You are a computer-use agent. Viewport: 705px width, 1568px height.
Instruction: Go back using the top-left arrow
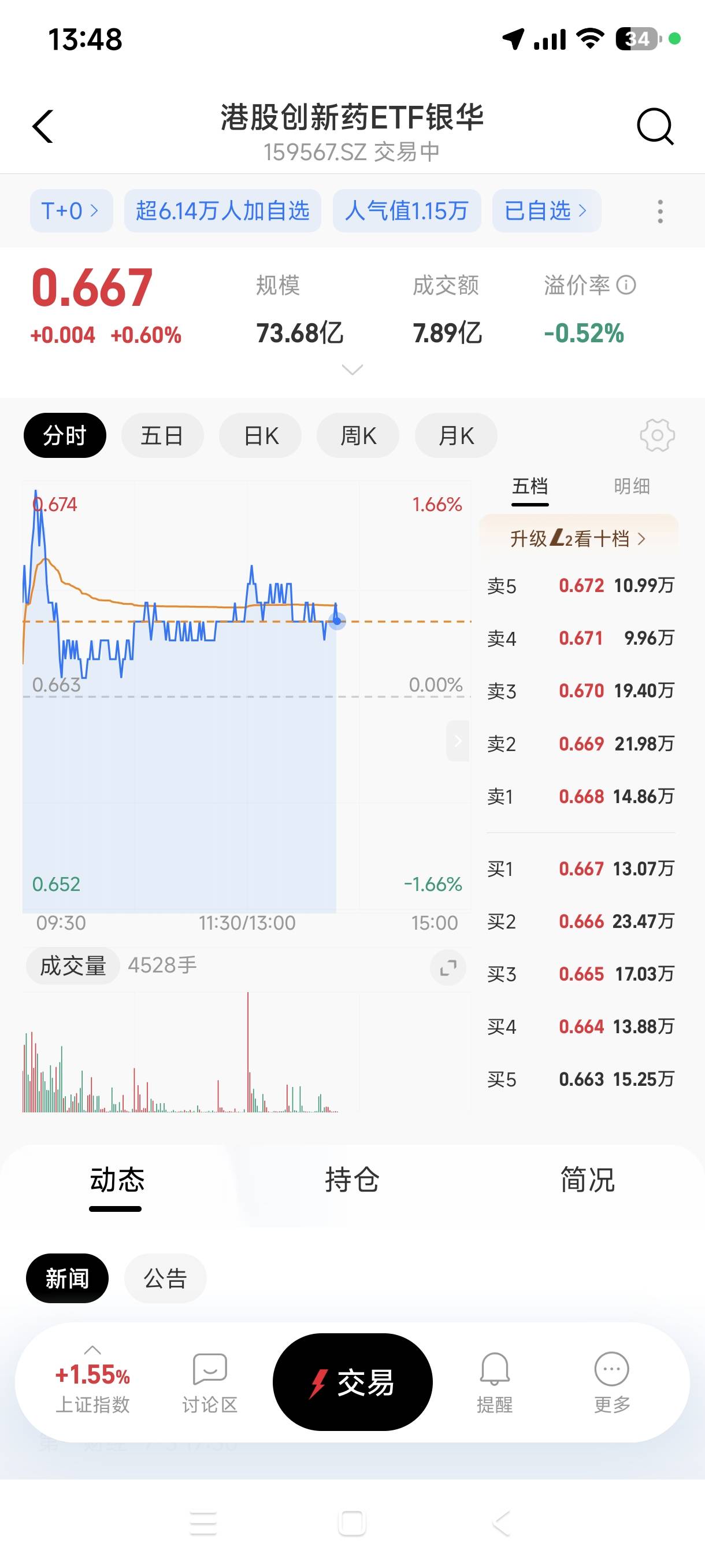point(43,127)
